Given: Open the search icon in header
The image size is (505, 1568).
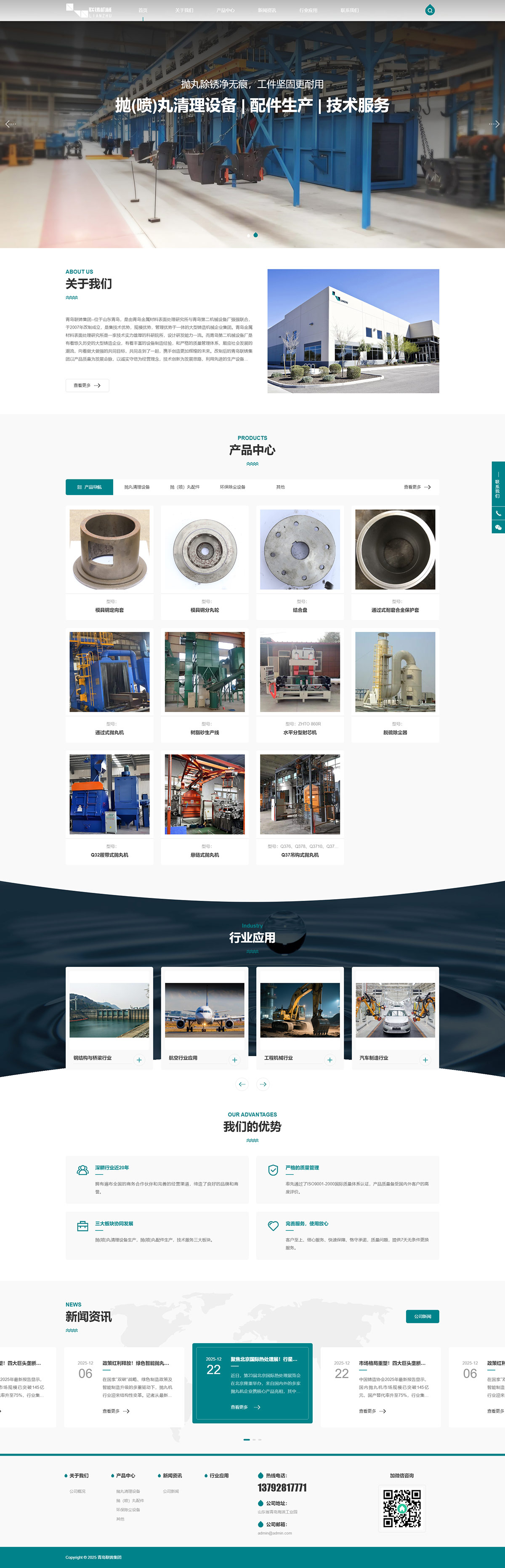Looking at the screenshot, I should [x=430, y=11].
